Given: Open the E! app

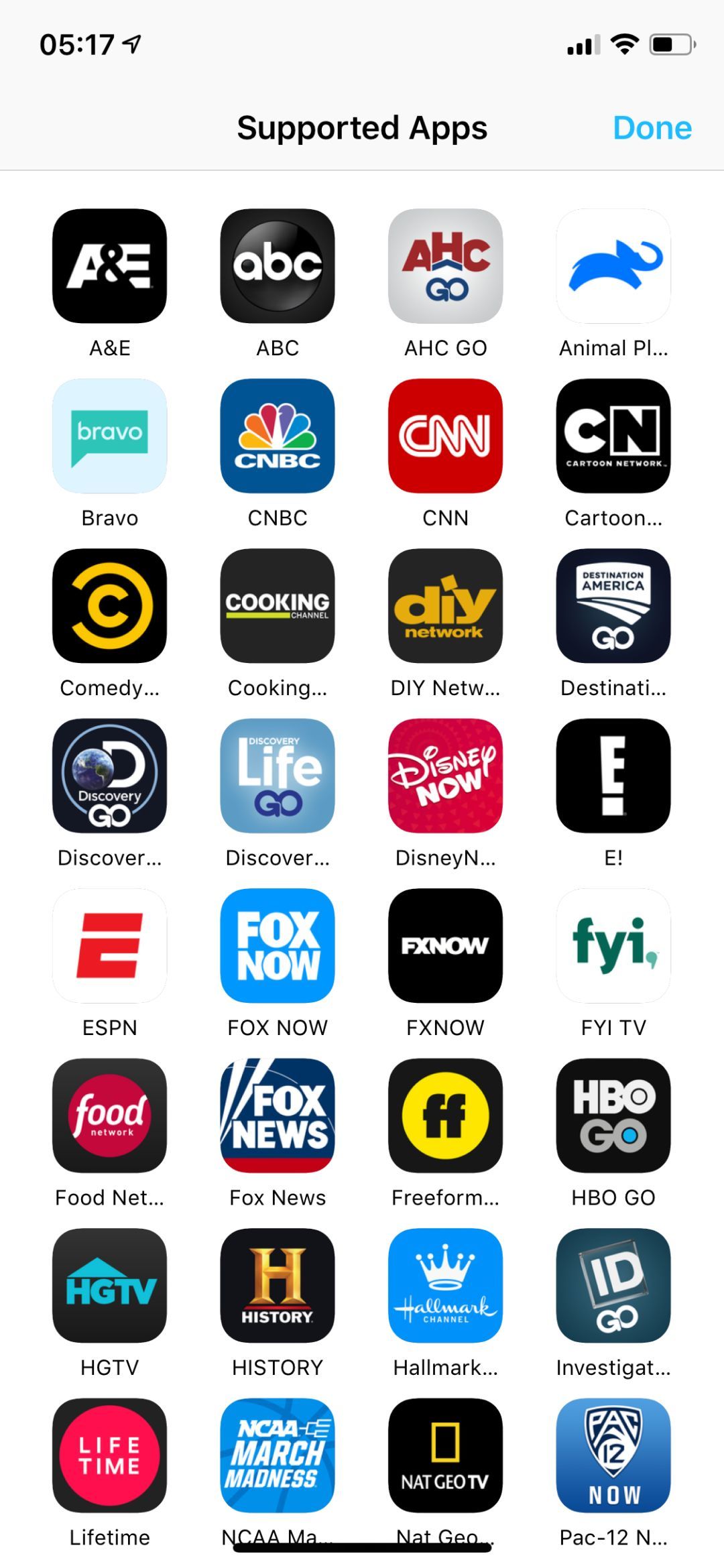Looking at the screenshot, I should click(x=613, y=776).
